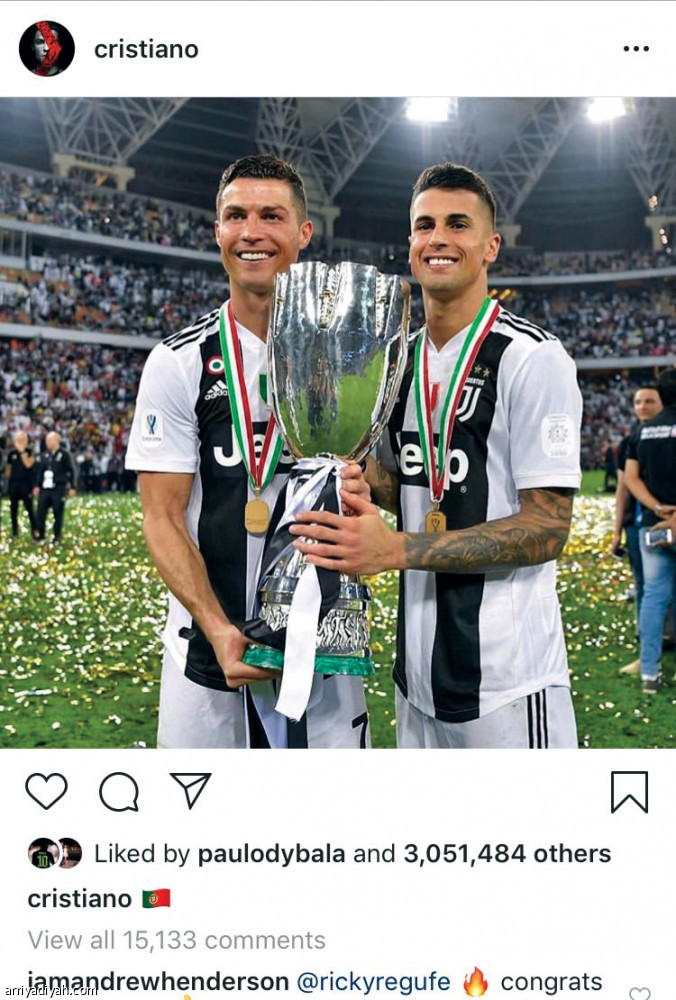Open the cristiano username in post header

point(146,49)
